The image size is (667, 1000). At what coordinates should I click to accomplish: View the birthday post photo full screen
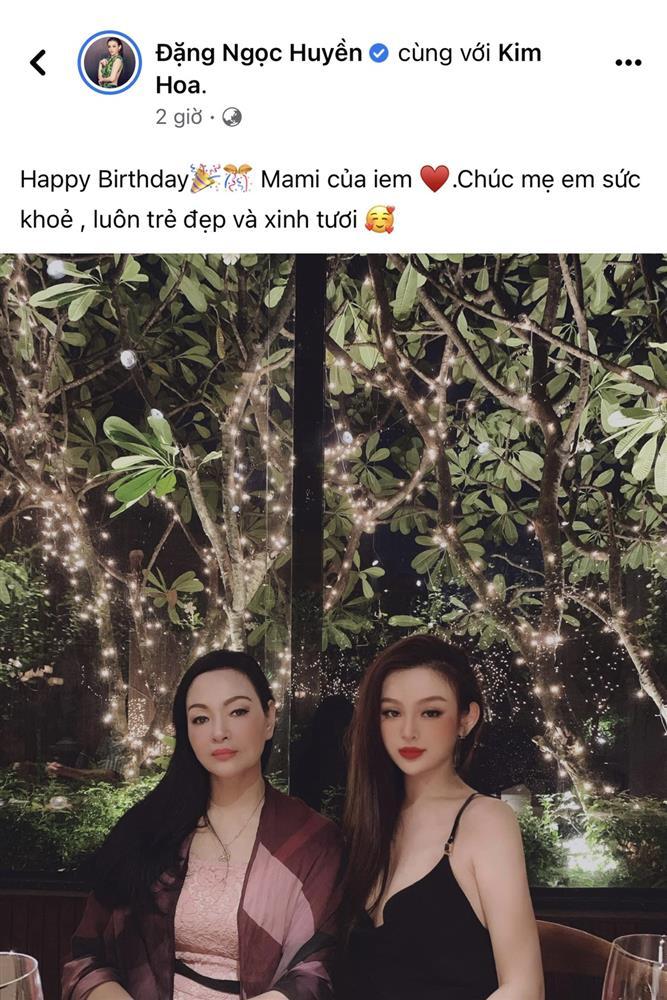333,626
